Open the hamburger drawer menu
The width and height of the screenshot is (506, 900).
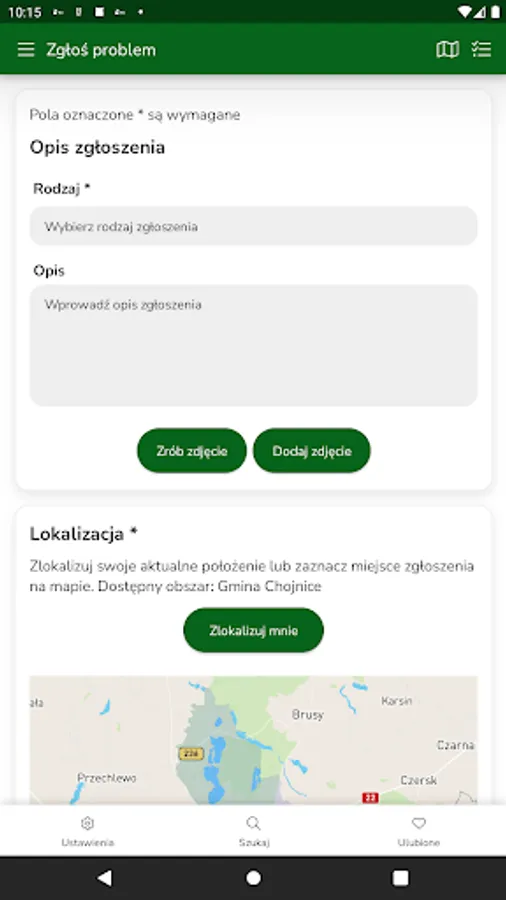coord(26,50)
